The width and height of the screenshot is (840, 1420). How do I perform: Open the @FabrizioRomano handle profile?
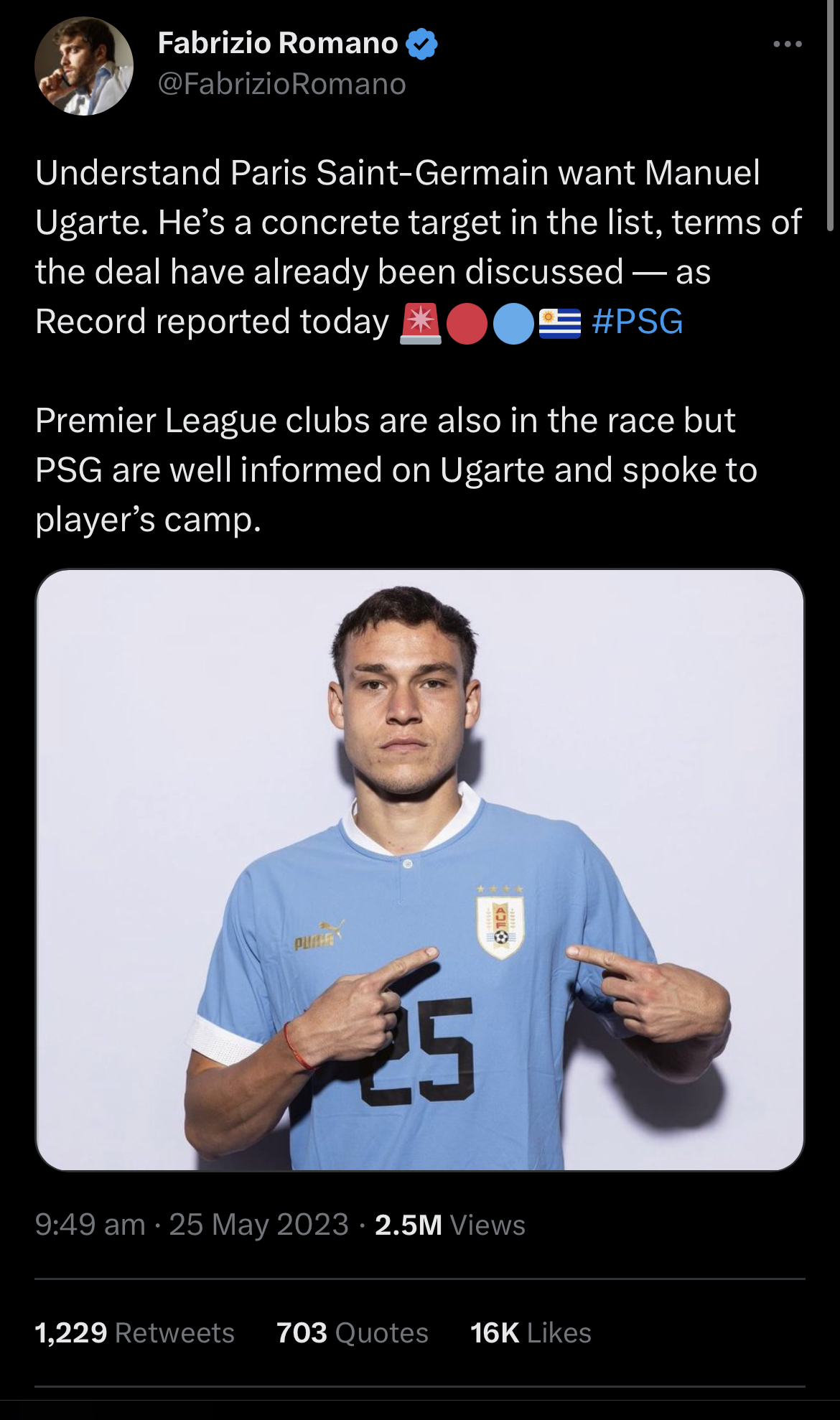281,84
